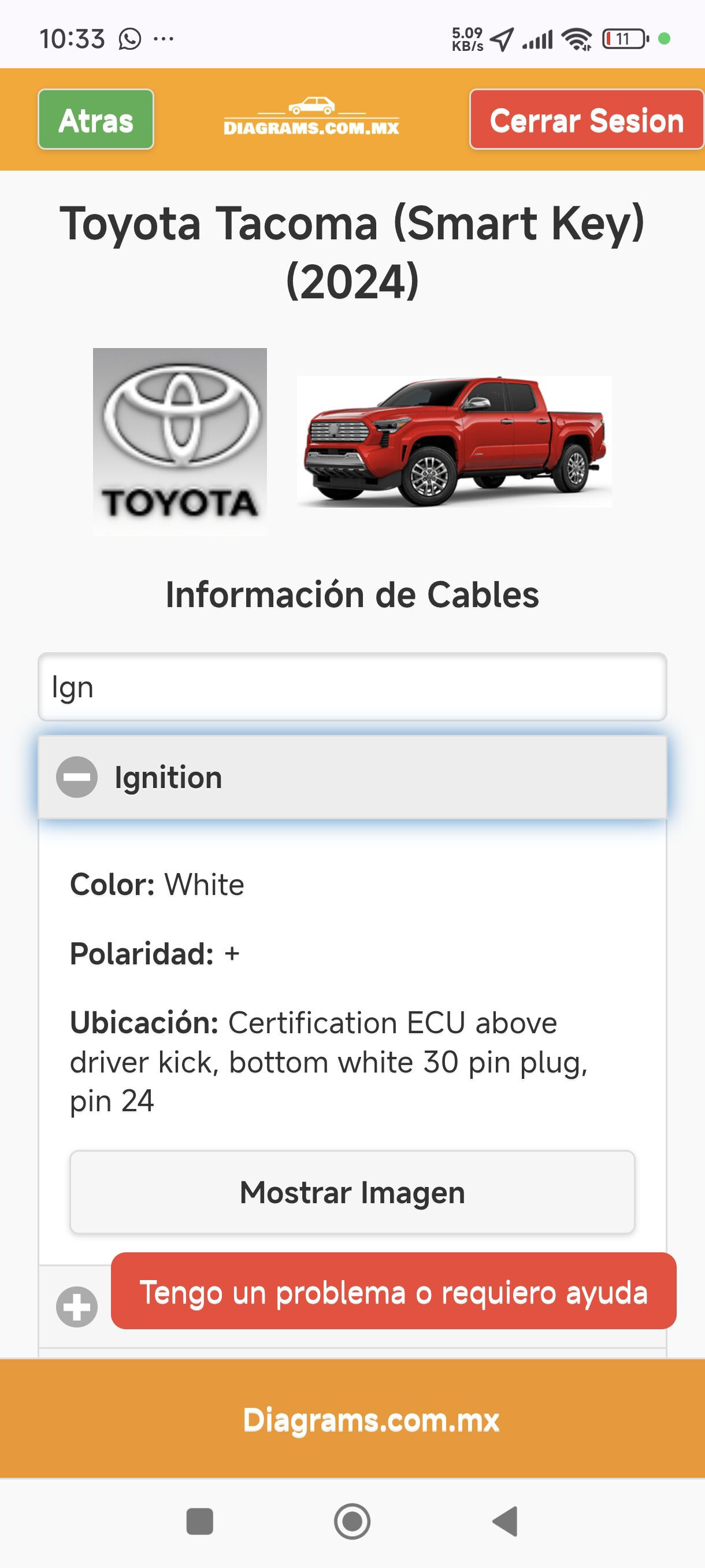705x1568 pixels.
Task: Focus the cable search field containing Ign
Action: 352,687
